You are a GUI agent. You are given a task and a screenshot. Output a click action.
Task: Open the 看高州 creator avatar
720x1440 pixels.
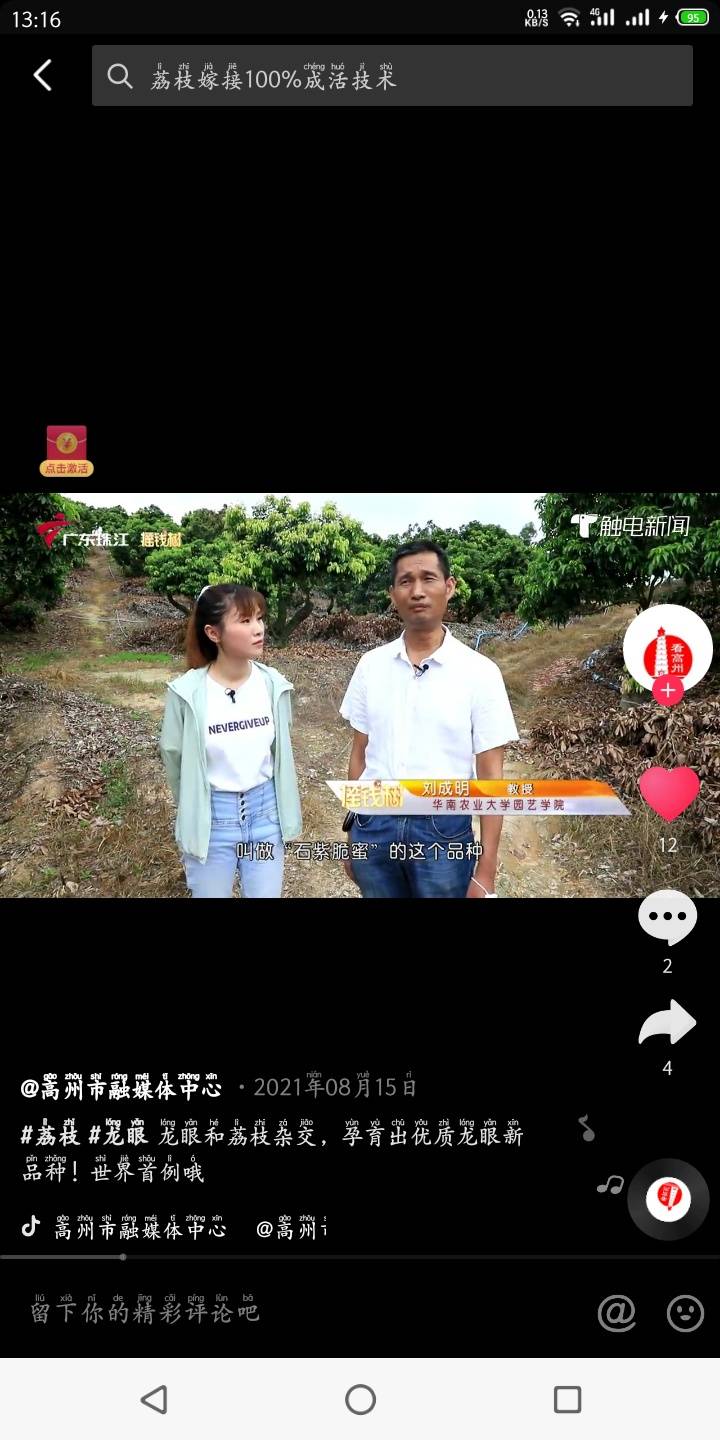[667, 648]
